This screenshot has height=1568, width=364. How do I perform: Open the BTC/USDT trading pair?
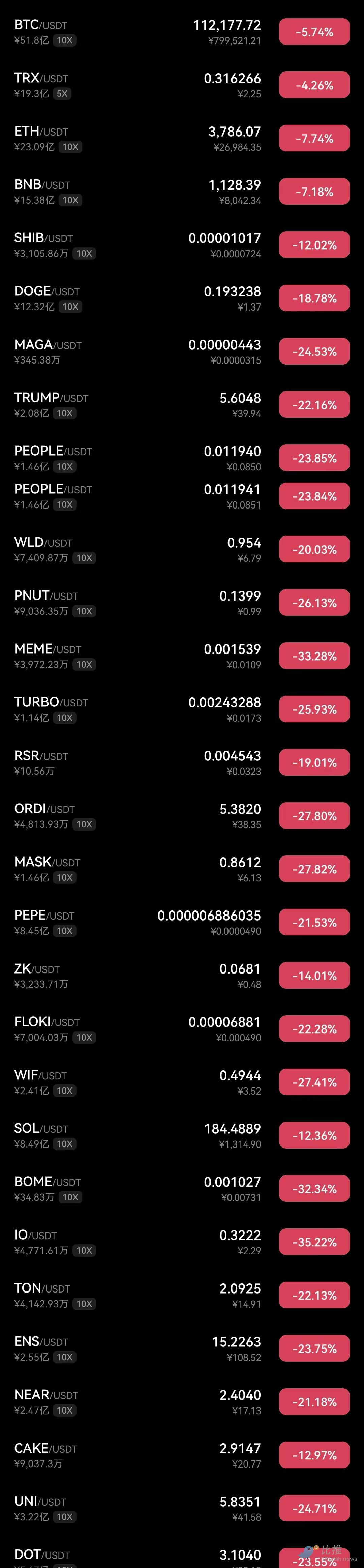coord(41,25)
